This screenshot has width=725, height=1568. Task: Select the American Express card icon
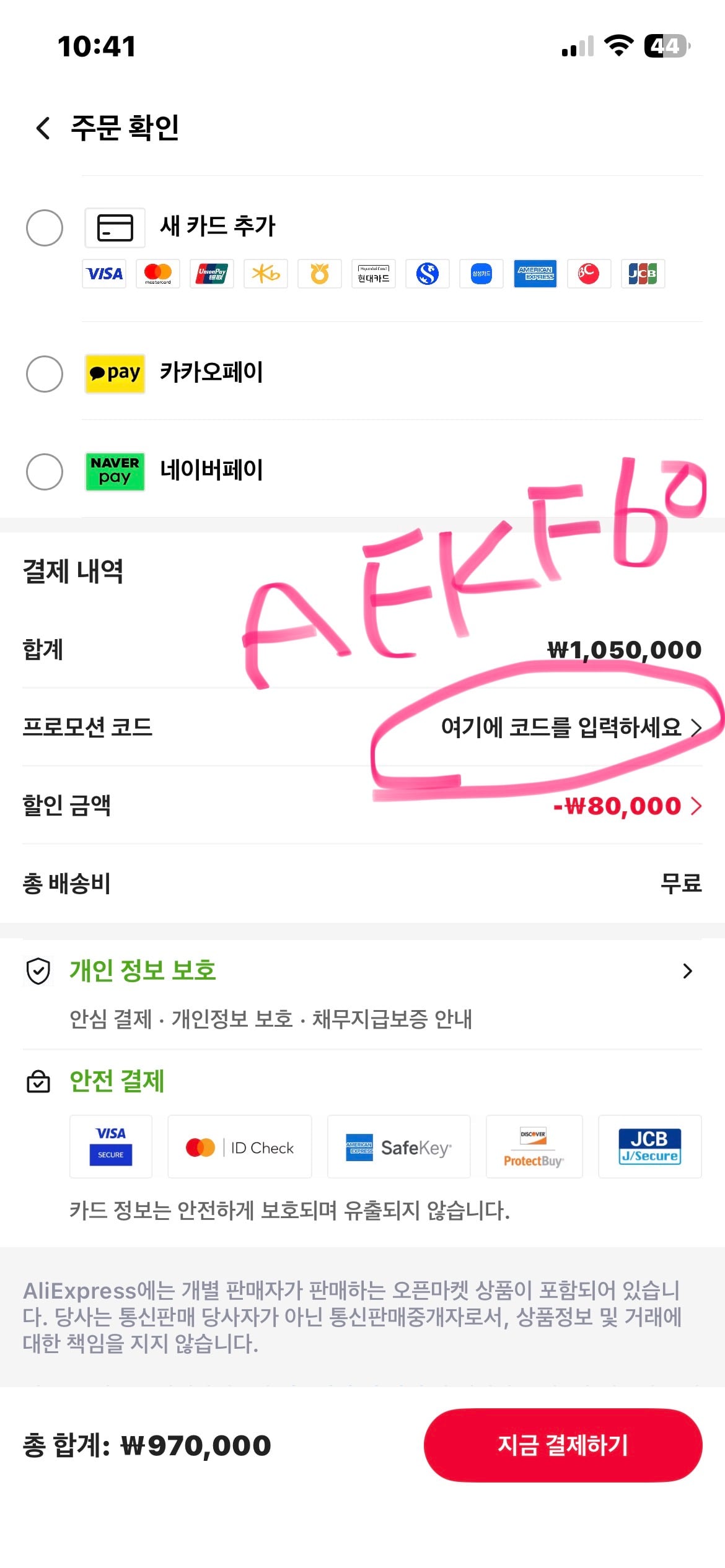[x=535, y=274]
